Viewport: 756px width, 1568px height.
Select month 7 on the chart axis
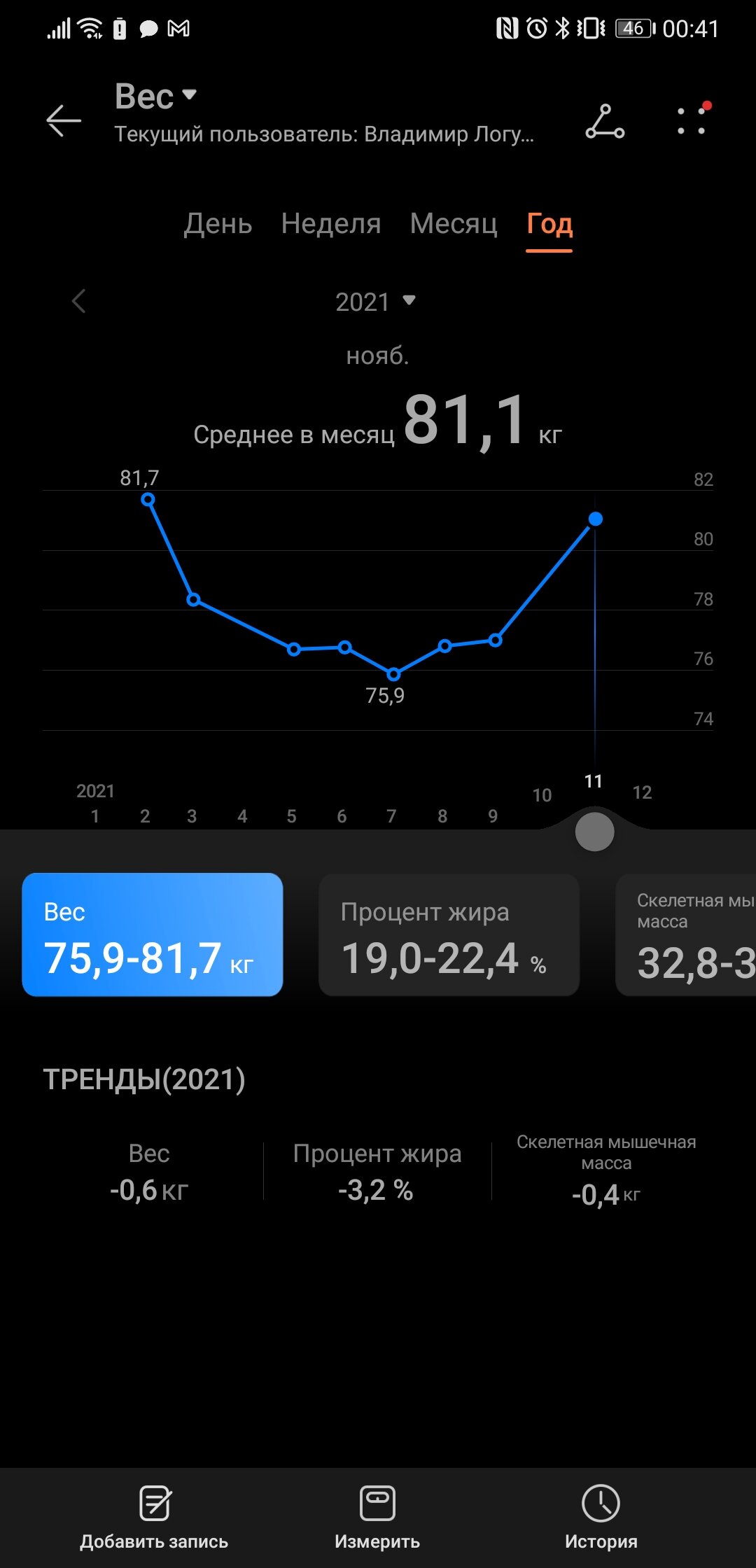coord(391,816)
